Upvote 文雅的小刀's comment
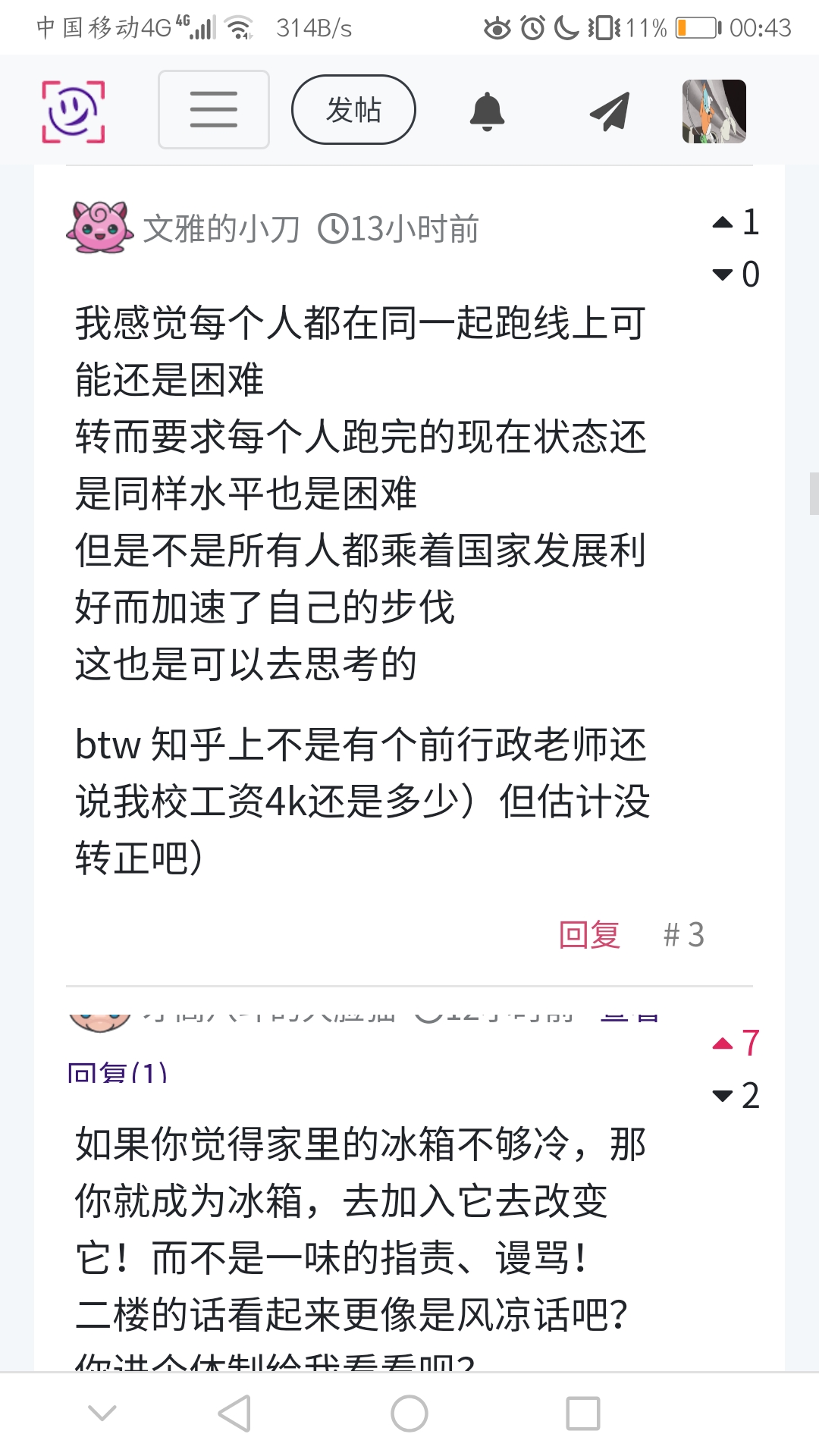 723,223
